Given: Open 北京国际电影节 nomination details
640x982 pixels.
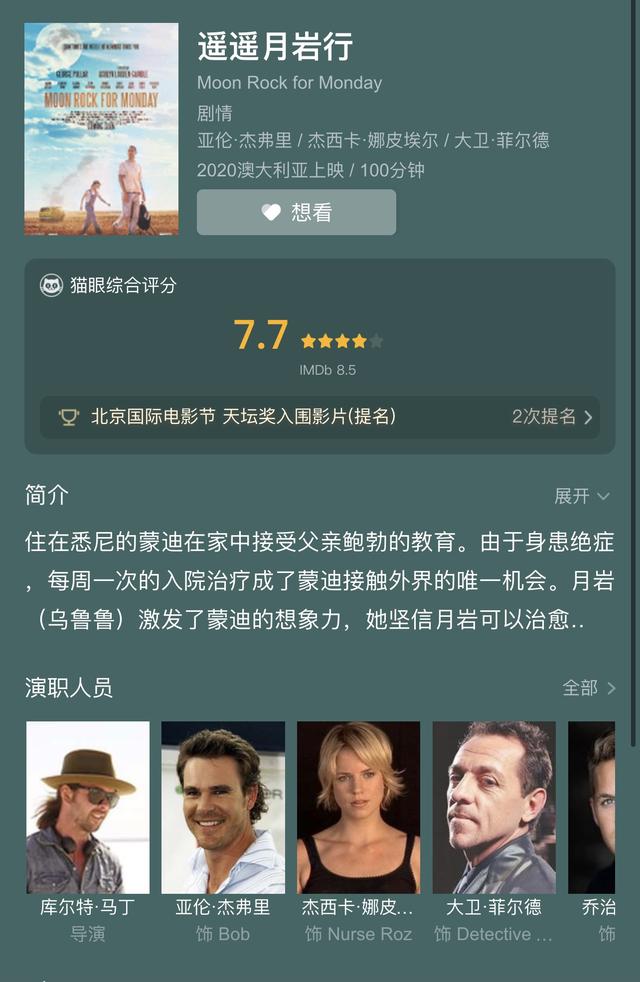Looking at the screenshot, I should pos(319,417).
